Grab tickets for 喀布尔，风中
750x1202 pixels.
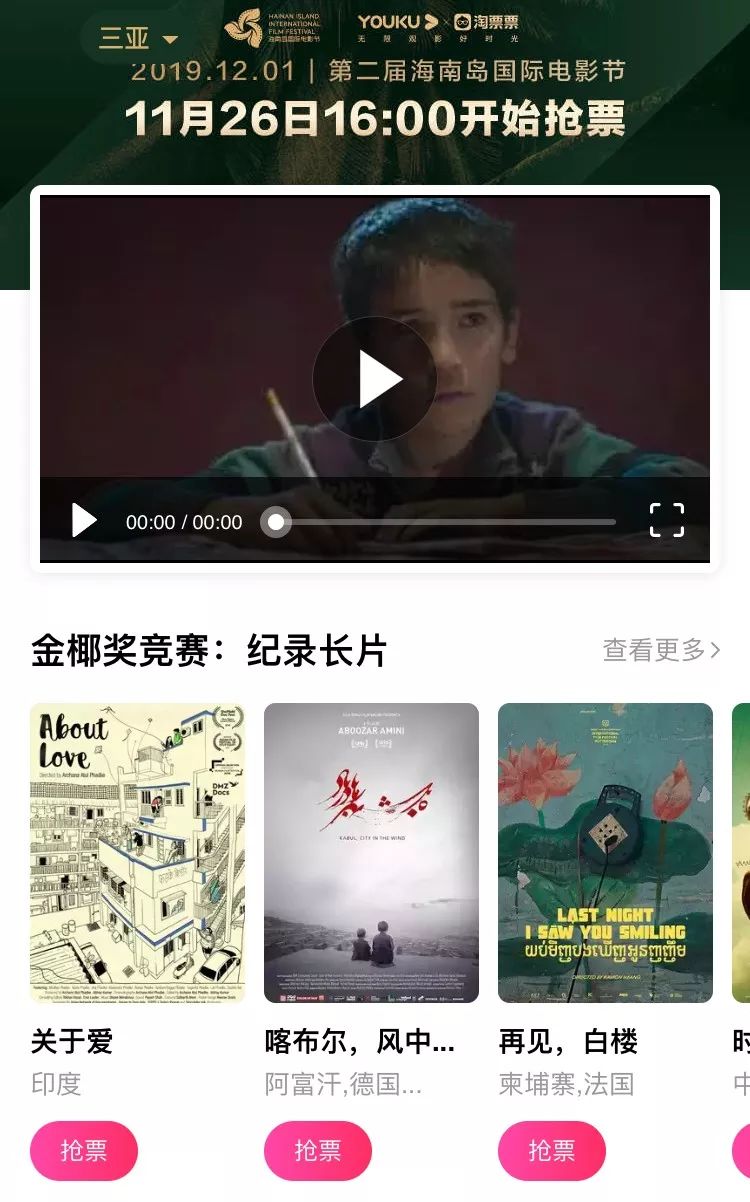coord(318,1151)
